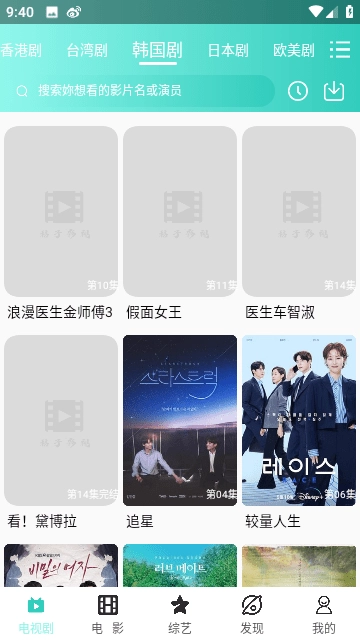Screen dimensions: 360x640
Task: Open watch history clock icon
Action: 298,91
